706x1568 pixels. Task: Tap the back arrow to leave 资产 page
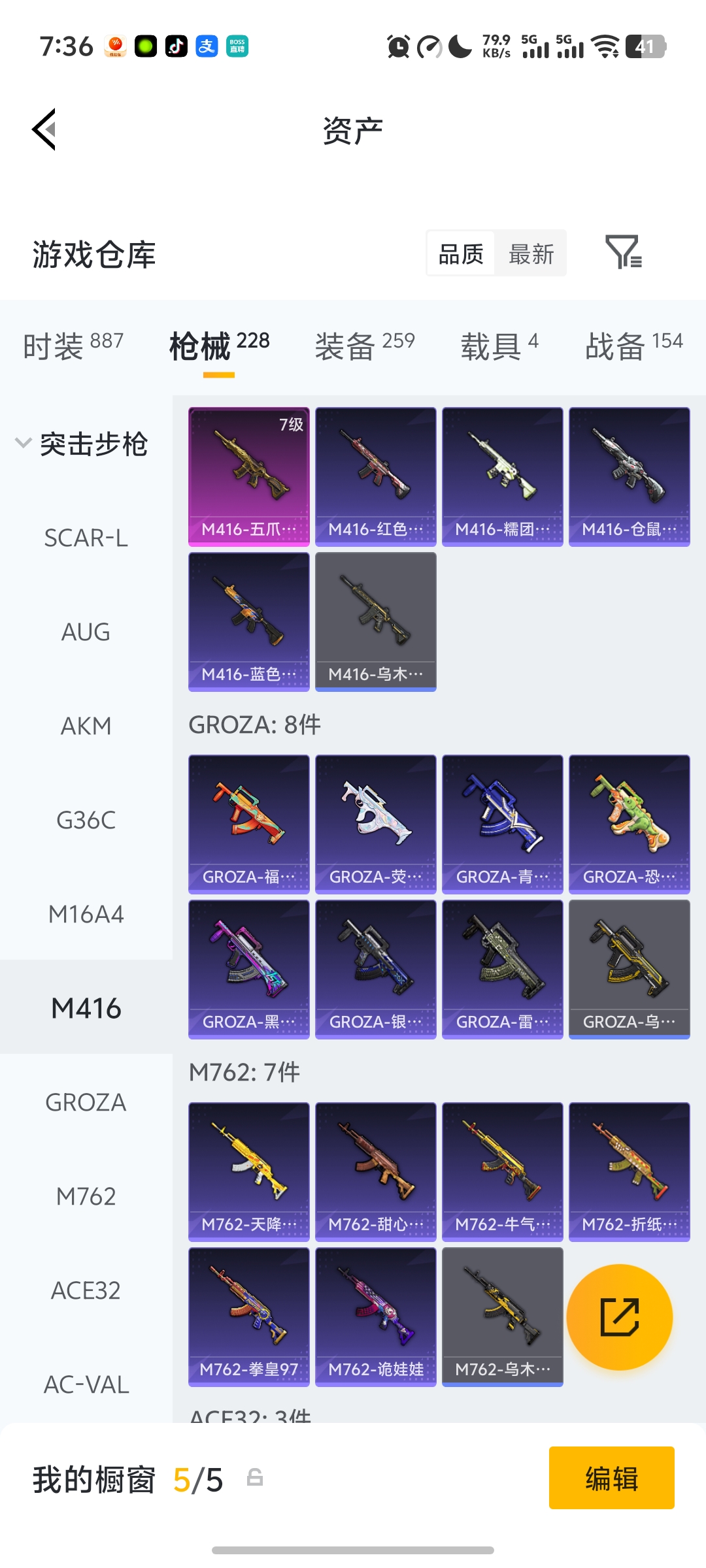click(43, 129)
